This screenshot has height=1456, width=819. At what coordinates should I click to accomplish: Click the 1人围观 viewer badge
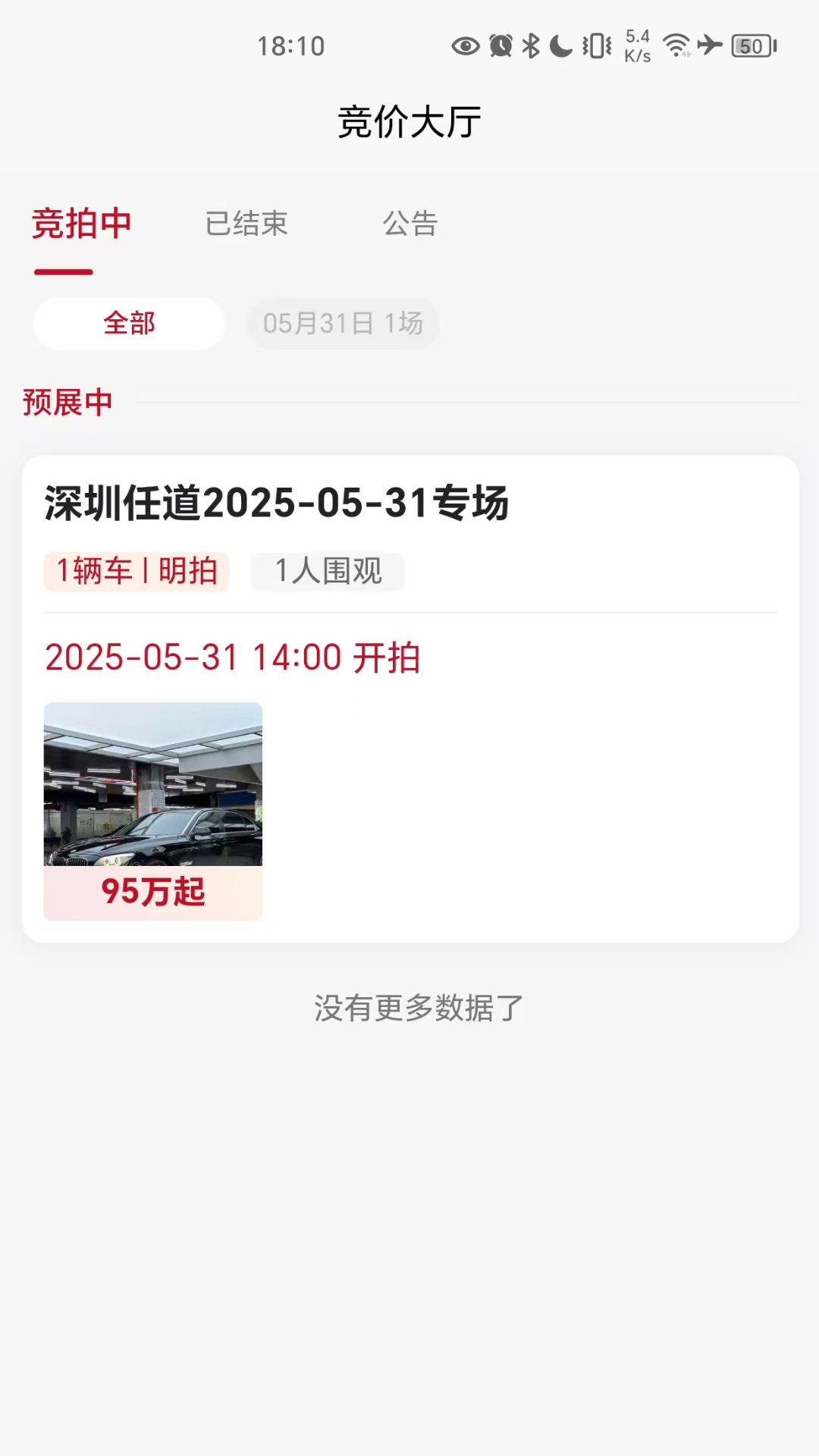click(328, 571)
